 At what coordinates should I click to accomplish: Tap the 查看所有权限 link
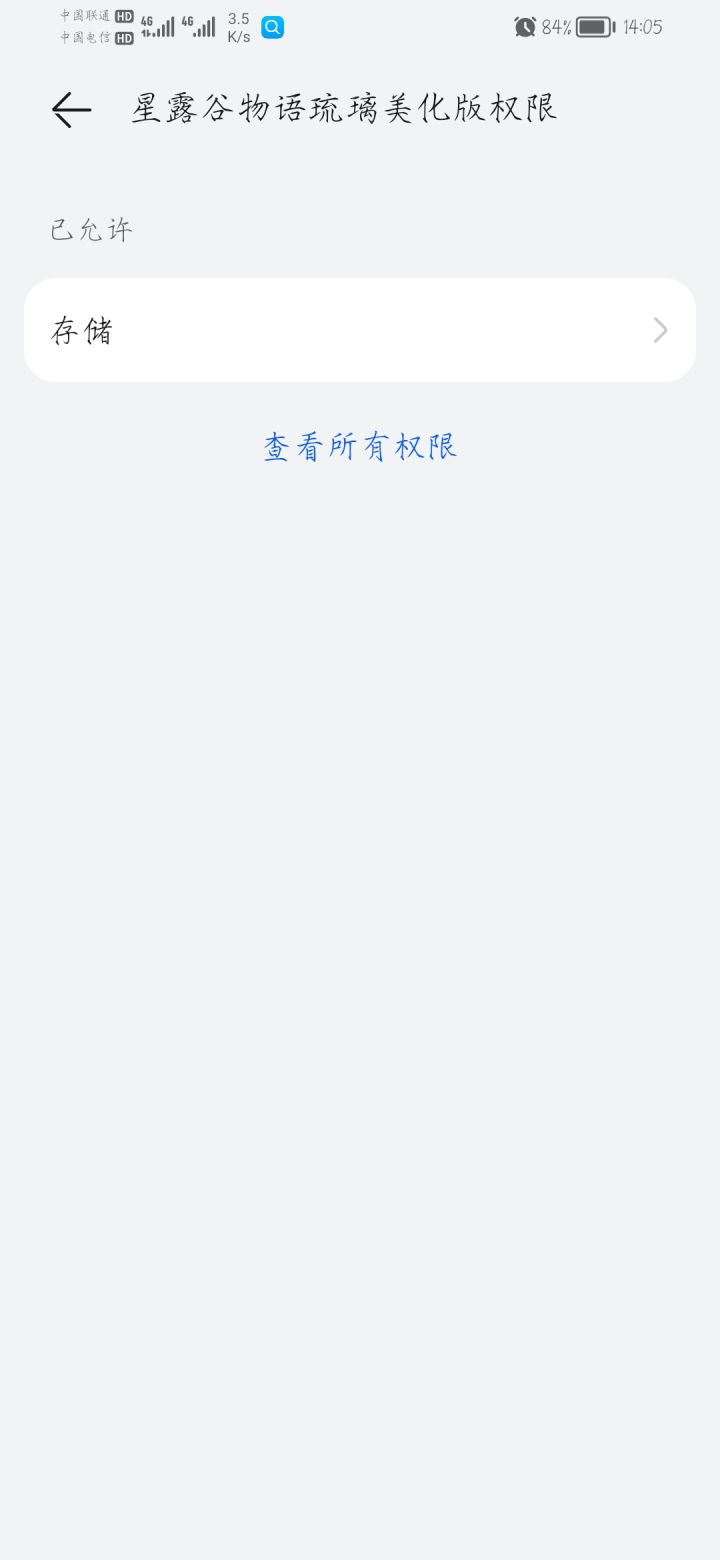360,446
